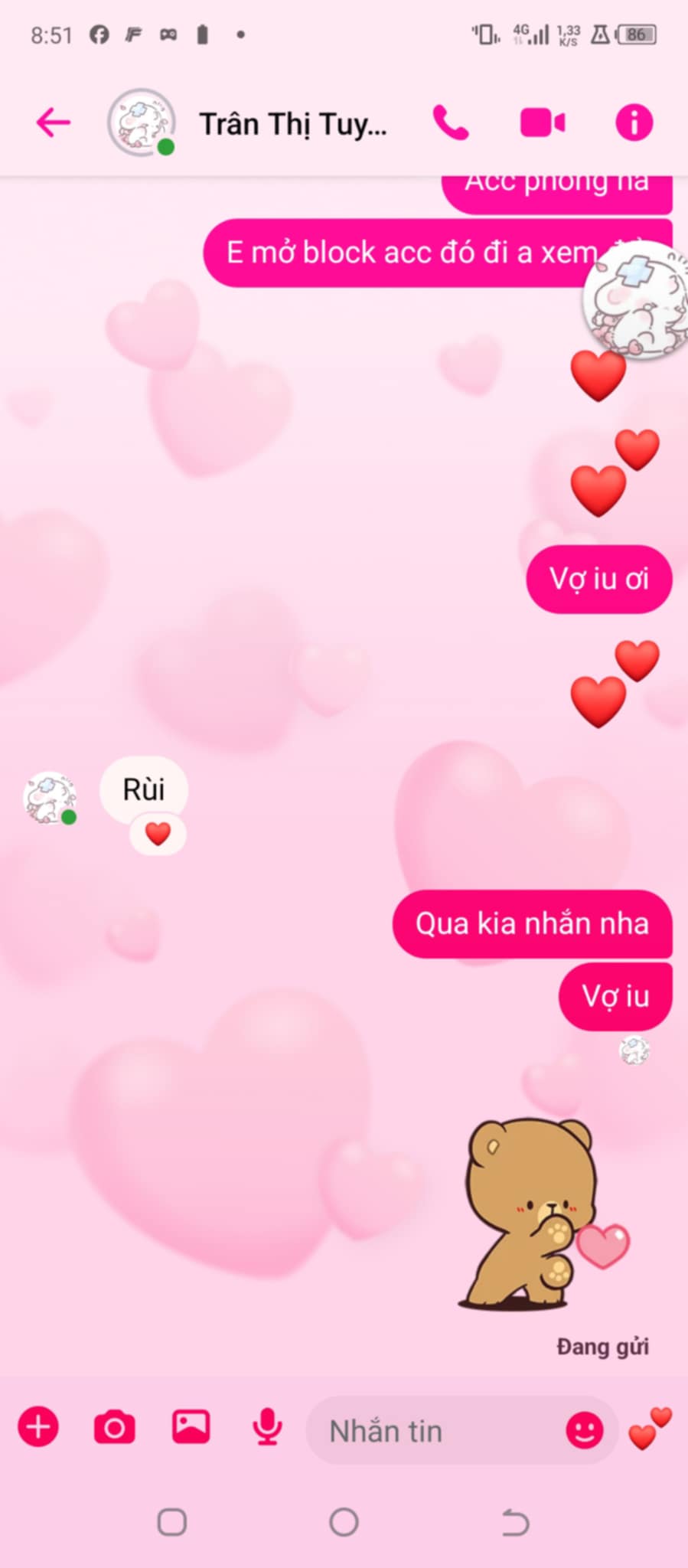Start a voice call with Trân Thị Tuy
Viewport: 688px width, 1568px height.
451,122
